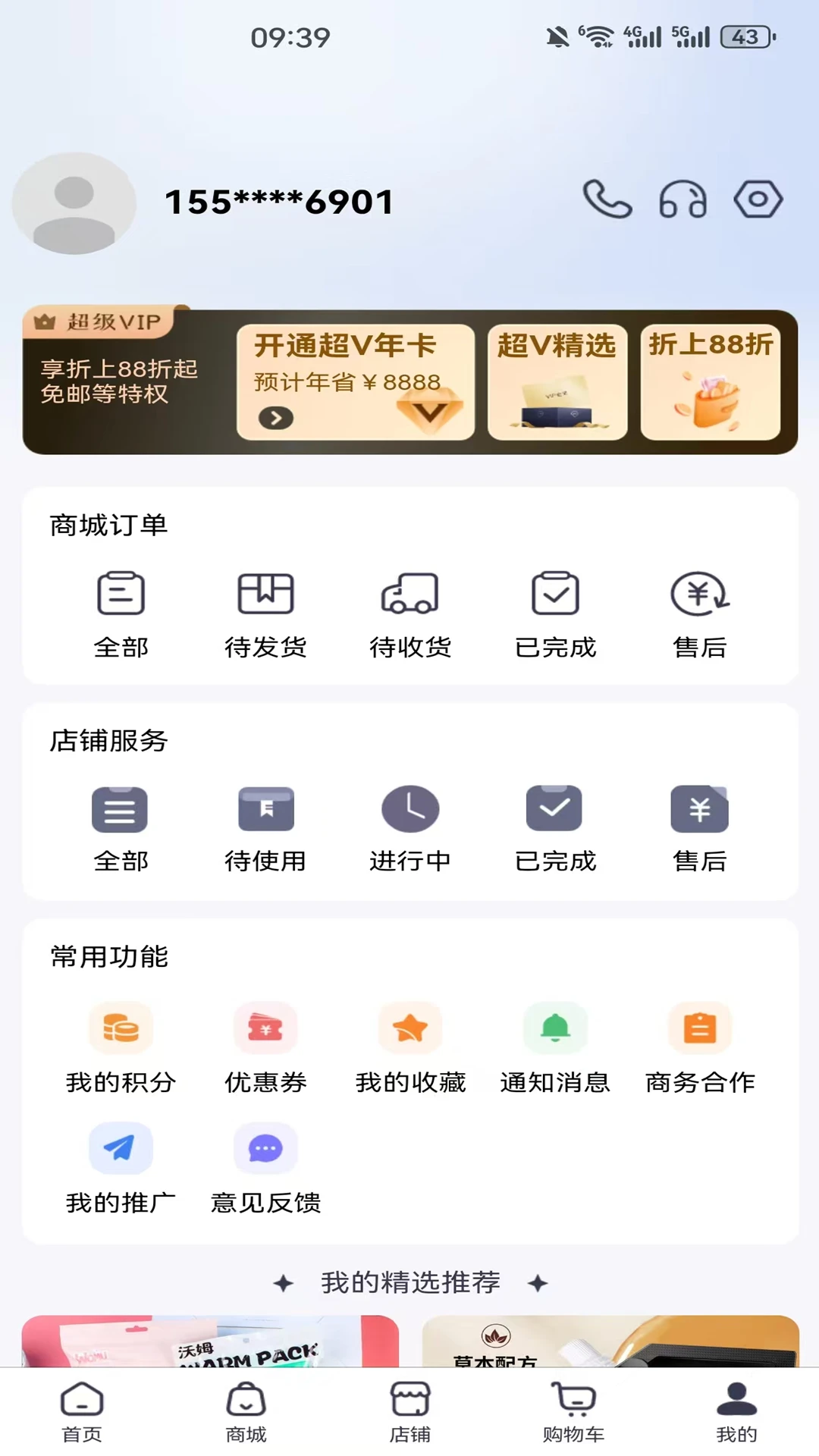
Task: Open 进行中 store services
Action: point(410,819)
